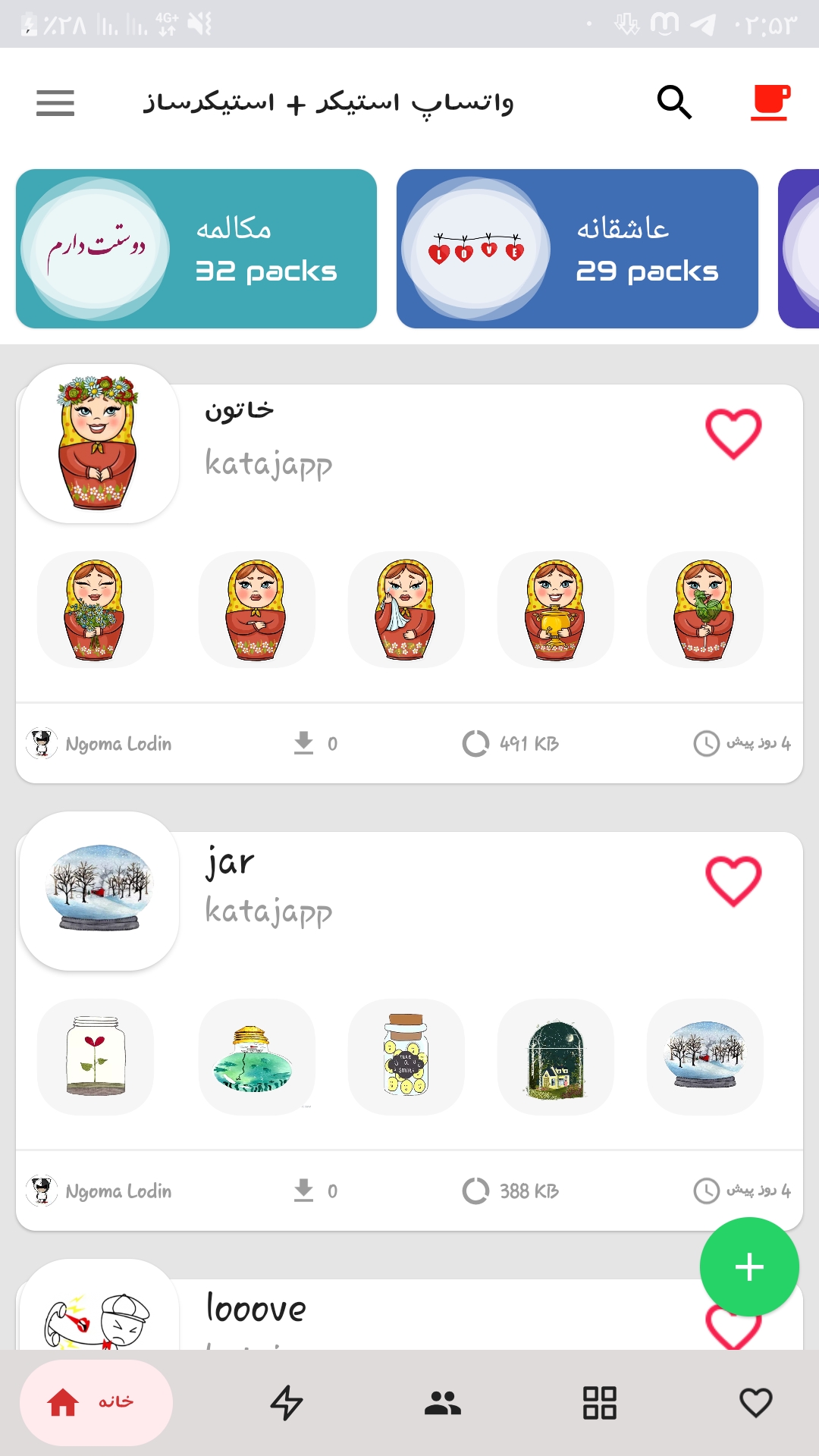
Task: Open the hamburger drawer menu
Action: pyautogui.click(x=55, y=102)
